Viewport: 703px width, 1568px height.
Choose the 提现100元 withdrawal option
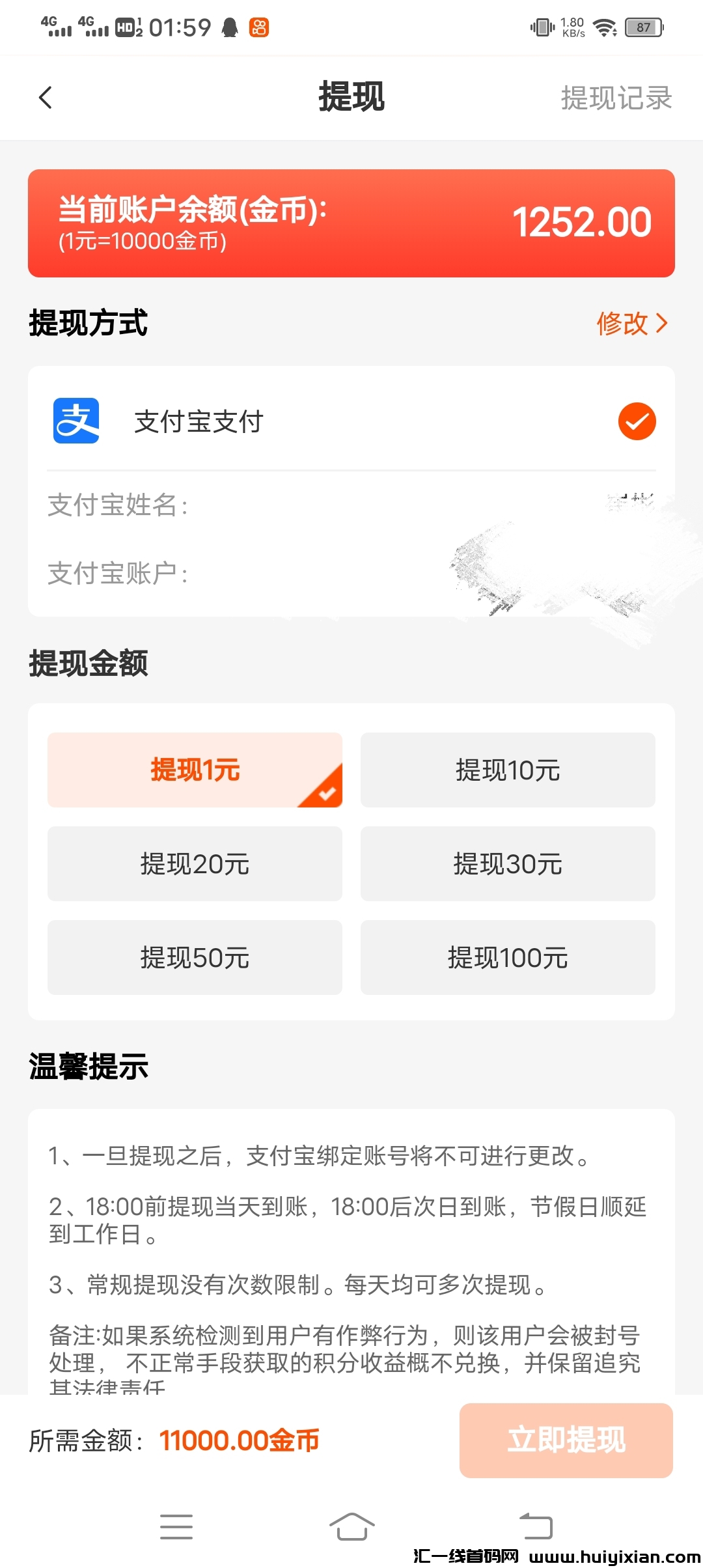point(508,958)
